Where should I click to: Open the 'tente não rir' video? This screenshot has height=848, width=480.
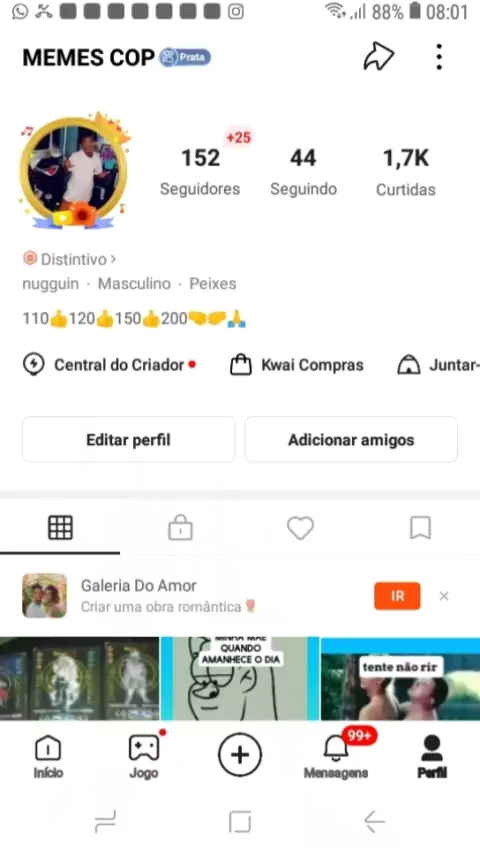click(400, 678)
